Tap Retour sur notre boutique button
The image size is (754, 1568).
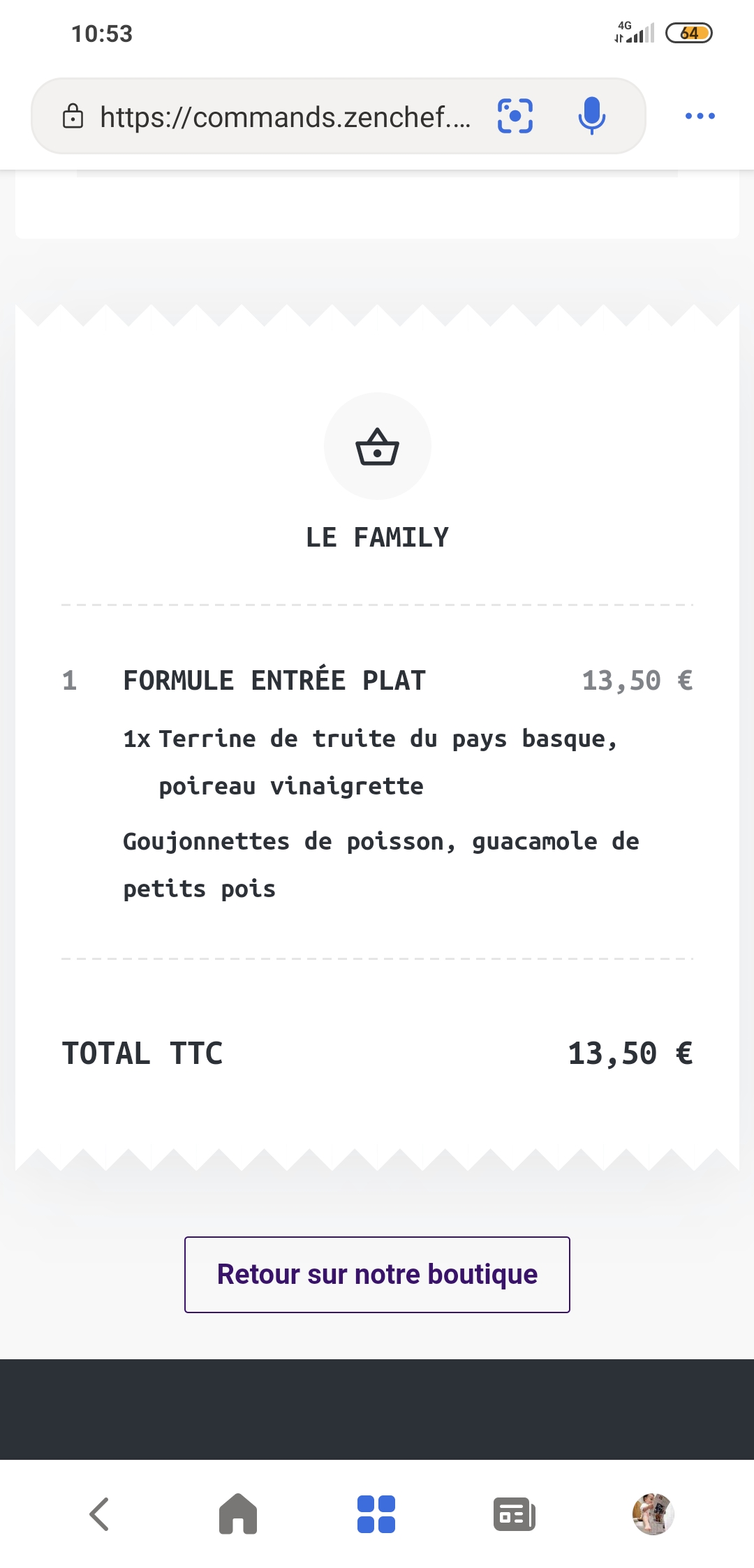(x=377, y=1274)
